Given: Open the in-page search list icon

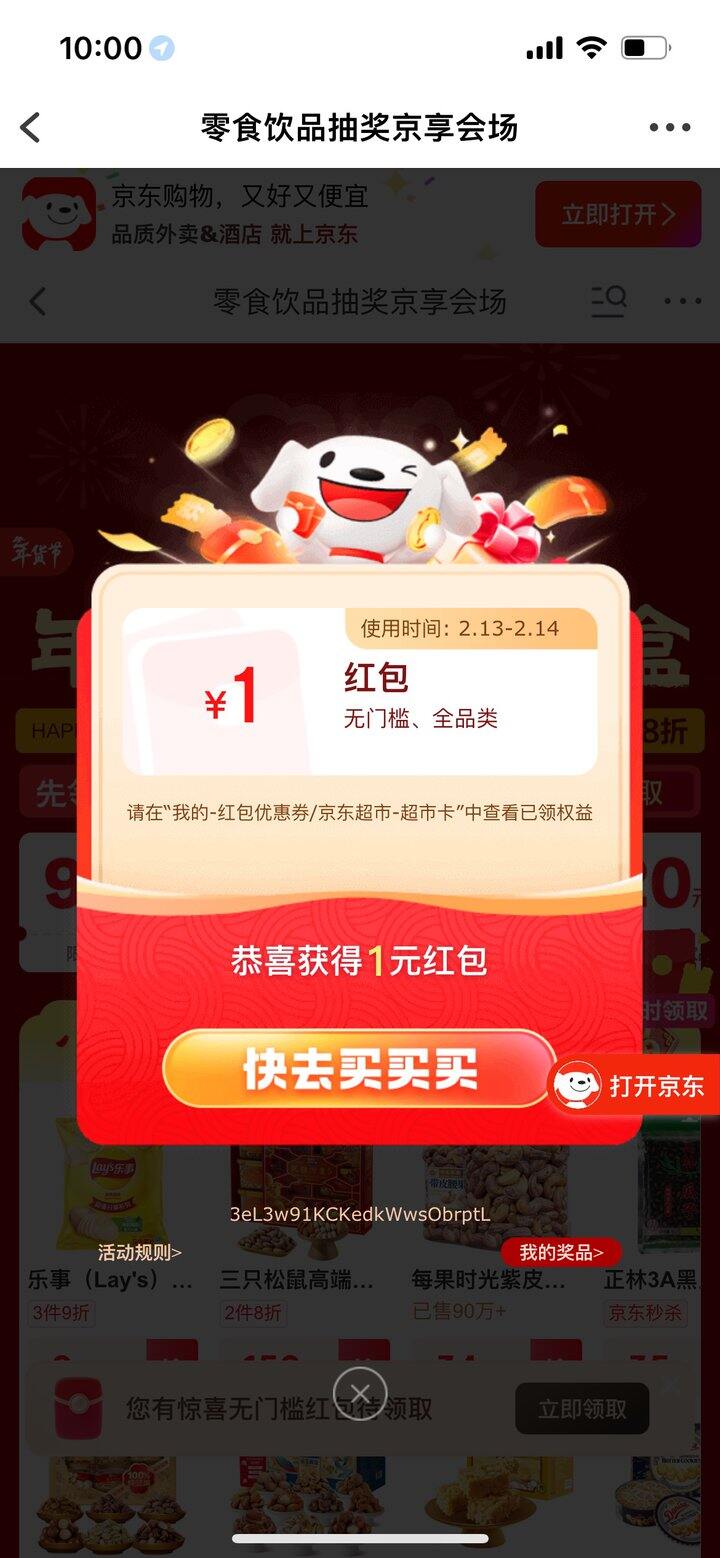Looking at the screenshot, I should point(608,301).
